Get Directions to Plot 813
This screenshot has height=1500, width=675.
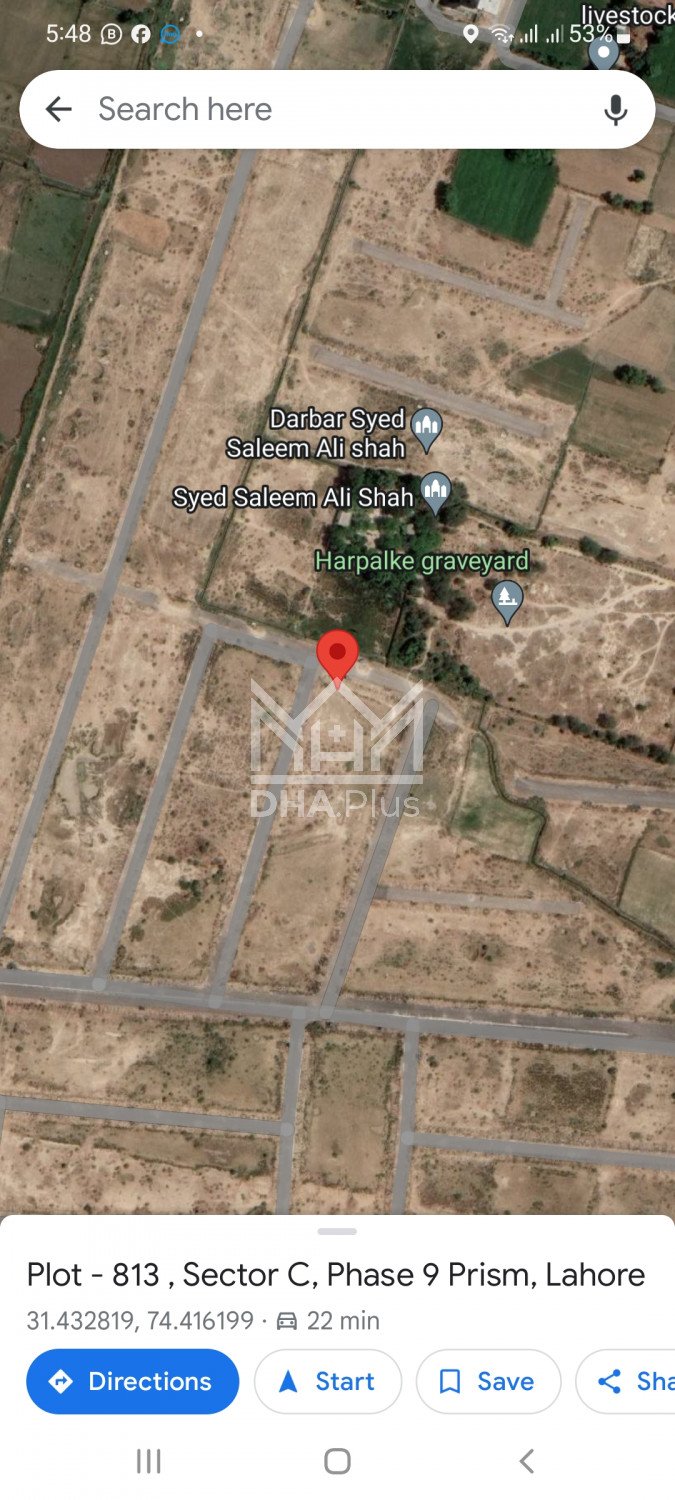pyautogui.click(x=132, y=1381)
